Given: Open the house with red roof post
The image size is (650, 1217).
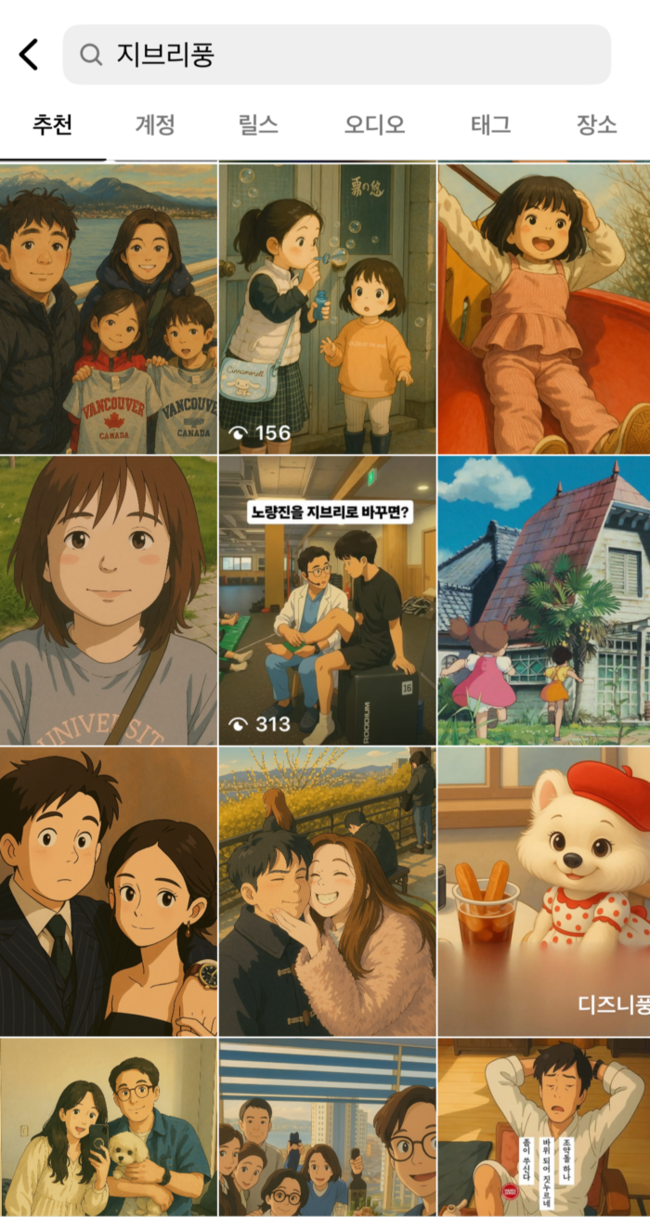Looking at the screenshot, I should 543,600.
